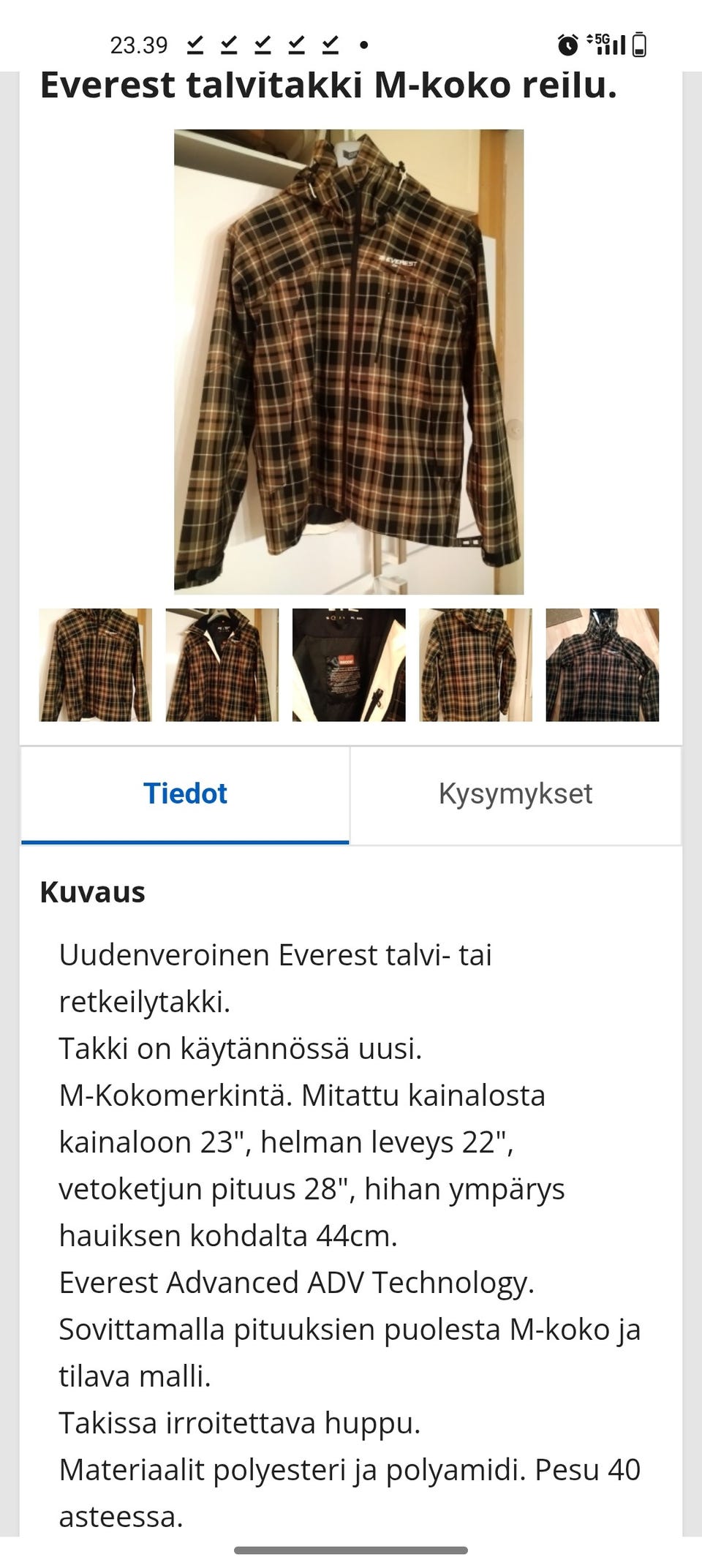The width and height of the screenshot is (702, 1568).
Task: Open the fourth plaid jacket thumbnail
Action: point(477,664)
